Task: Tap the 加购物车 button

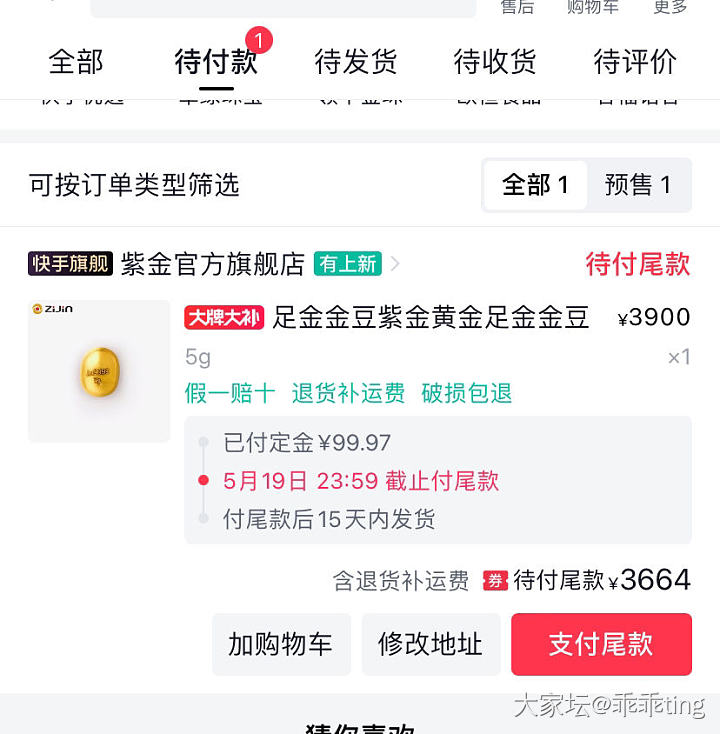Action: pyautogui.click(x=281, y=644)
